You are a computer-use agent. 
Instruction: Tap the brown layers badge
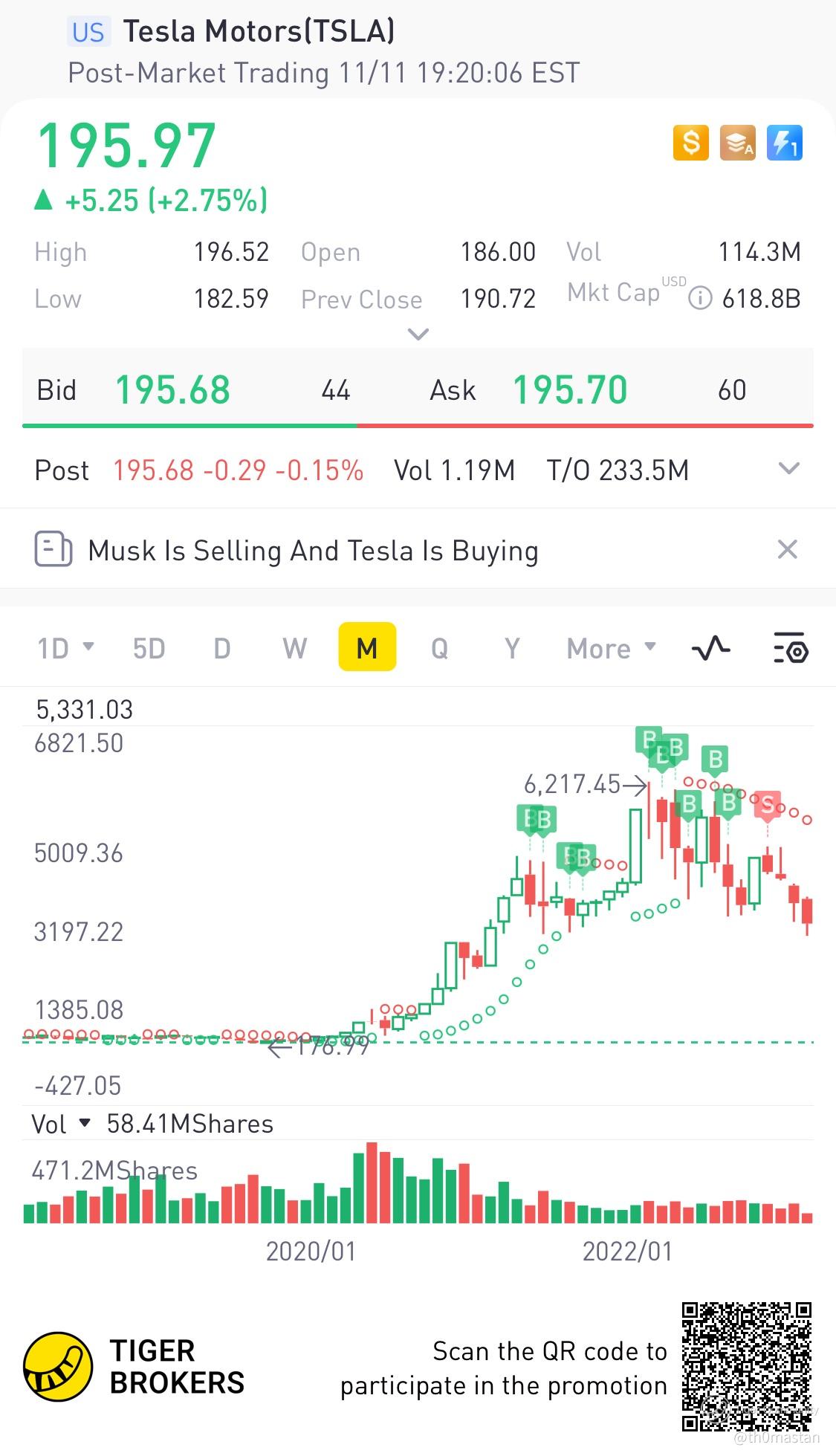(x=737, y=143)
